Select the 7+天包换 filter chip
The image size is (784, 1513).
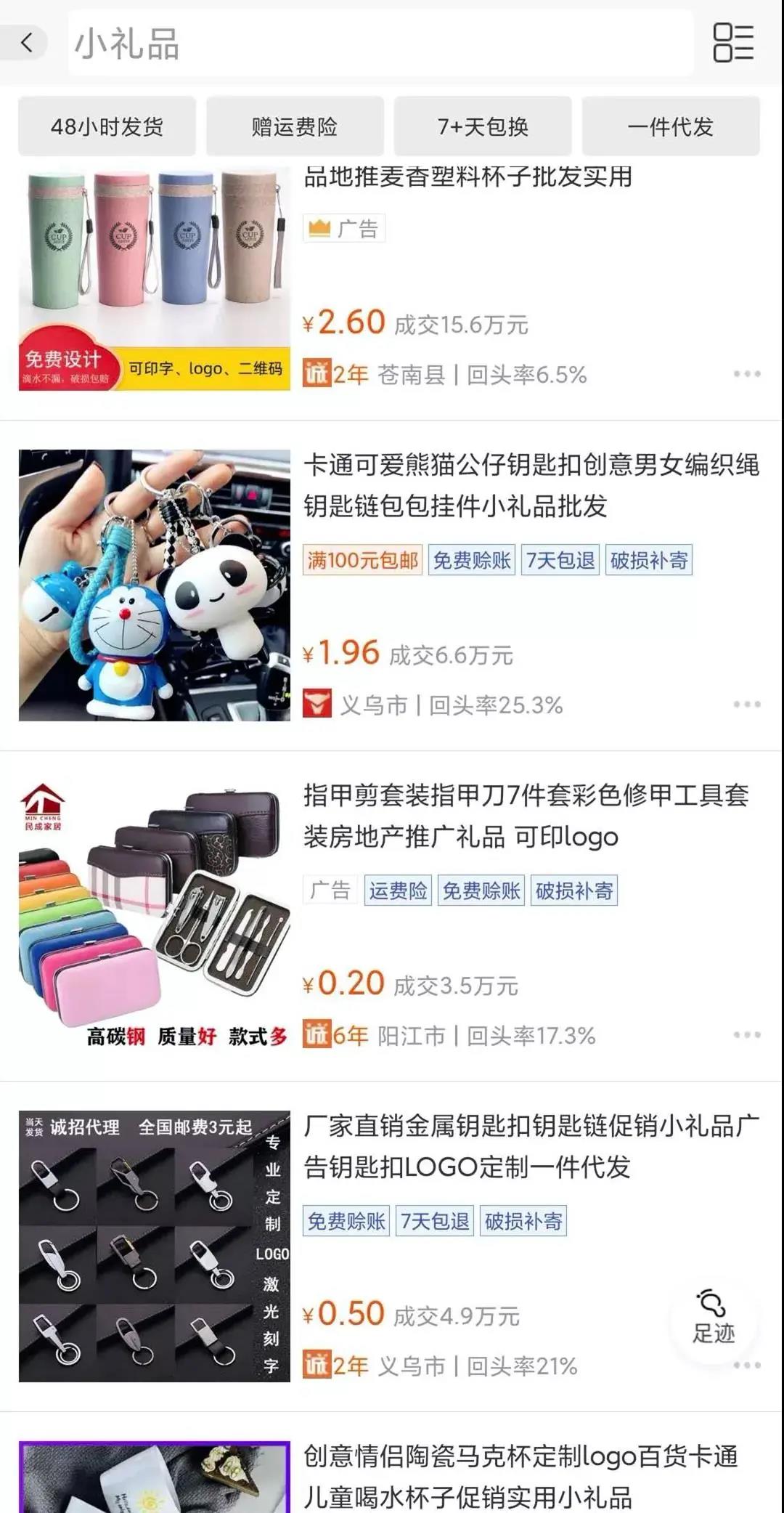pyautogui.click(x=483, y=126)
